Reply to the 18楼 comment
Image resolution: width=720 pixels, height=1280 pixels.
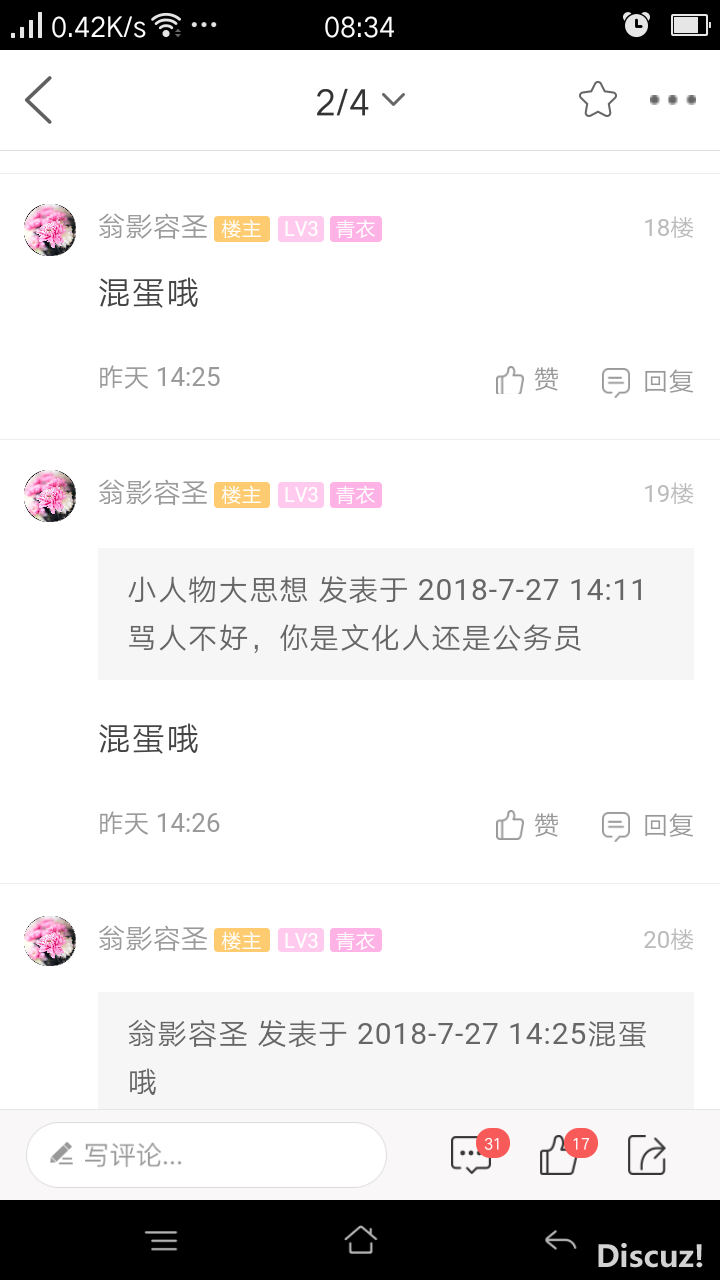click(x=647, y=381)
